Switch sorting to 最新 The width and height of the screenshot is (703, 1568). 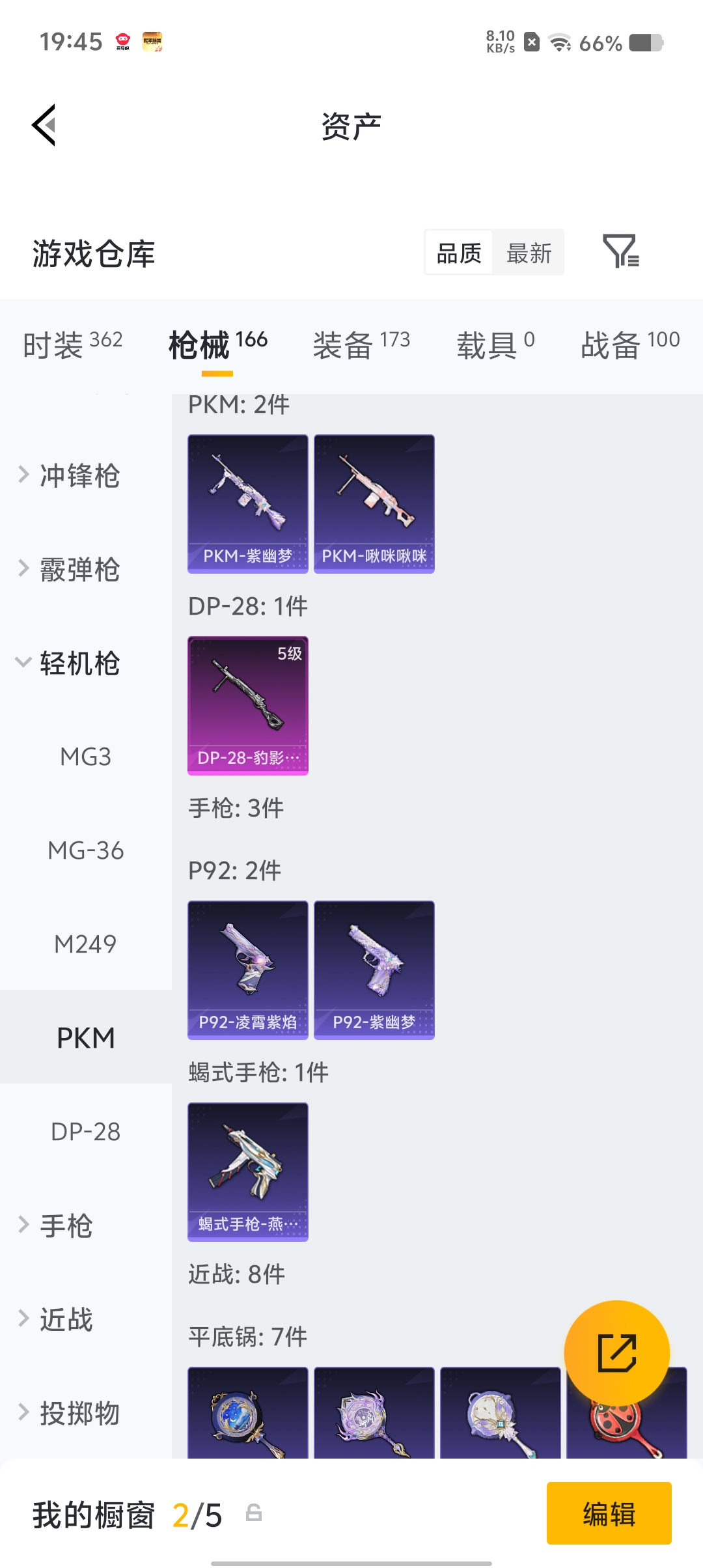529,253
